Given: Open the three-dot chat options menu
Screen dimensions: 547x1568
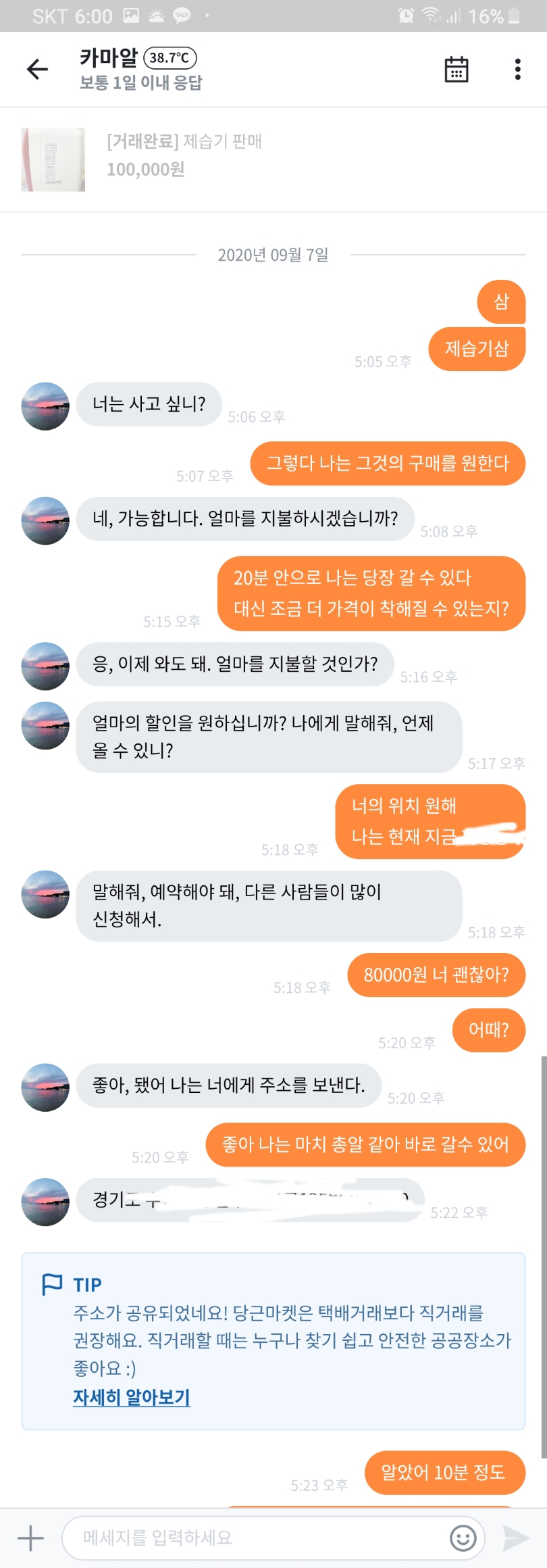Looking at the screenshot, I should (x=517, y=68).
